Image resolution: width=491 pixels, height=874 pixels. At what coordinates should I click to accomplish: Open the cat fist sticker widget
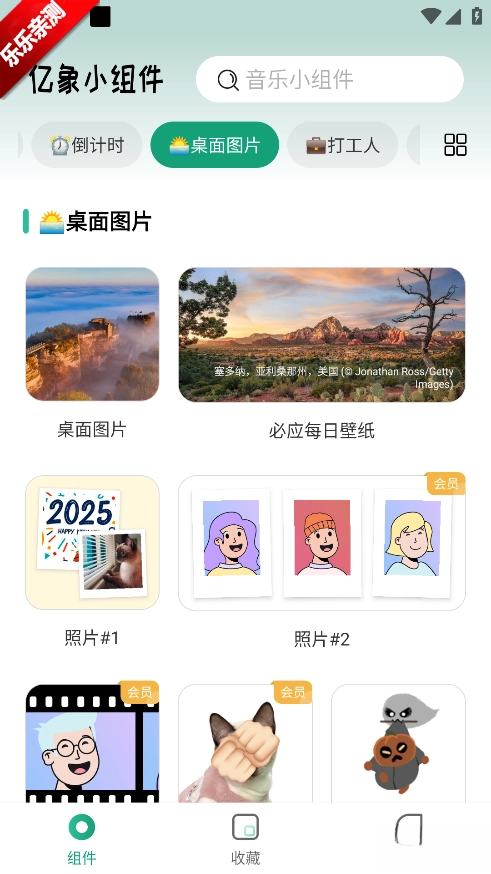(245, 744)
